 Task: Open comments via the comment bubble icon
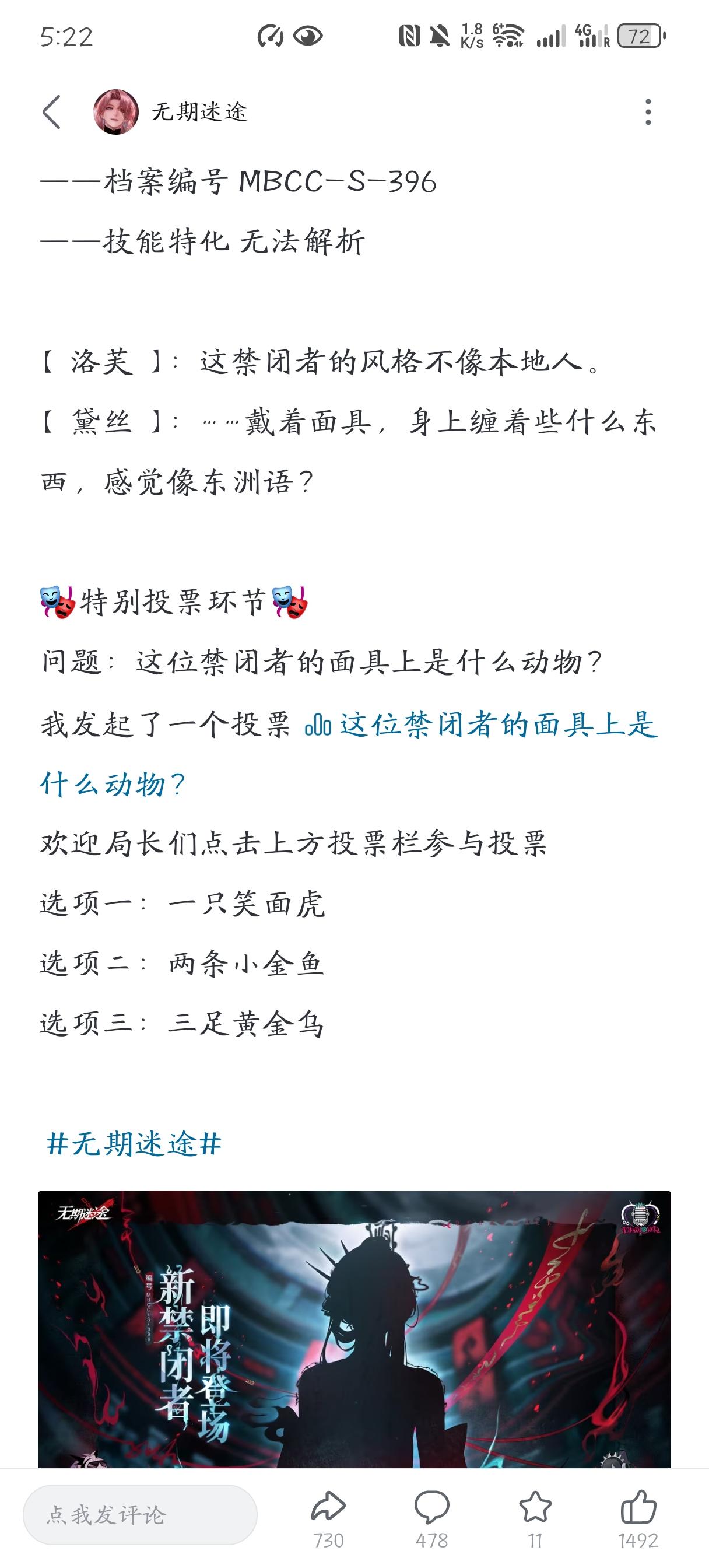[x=431, y=1520]
